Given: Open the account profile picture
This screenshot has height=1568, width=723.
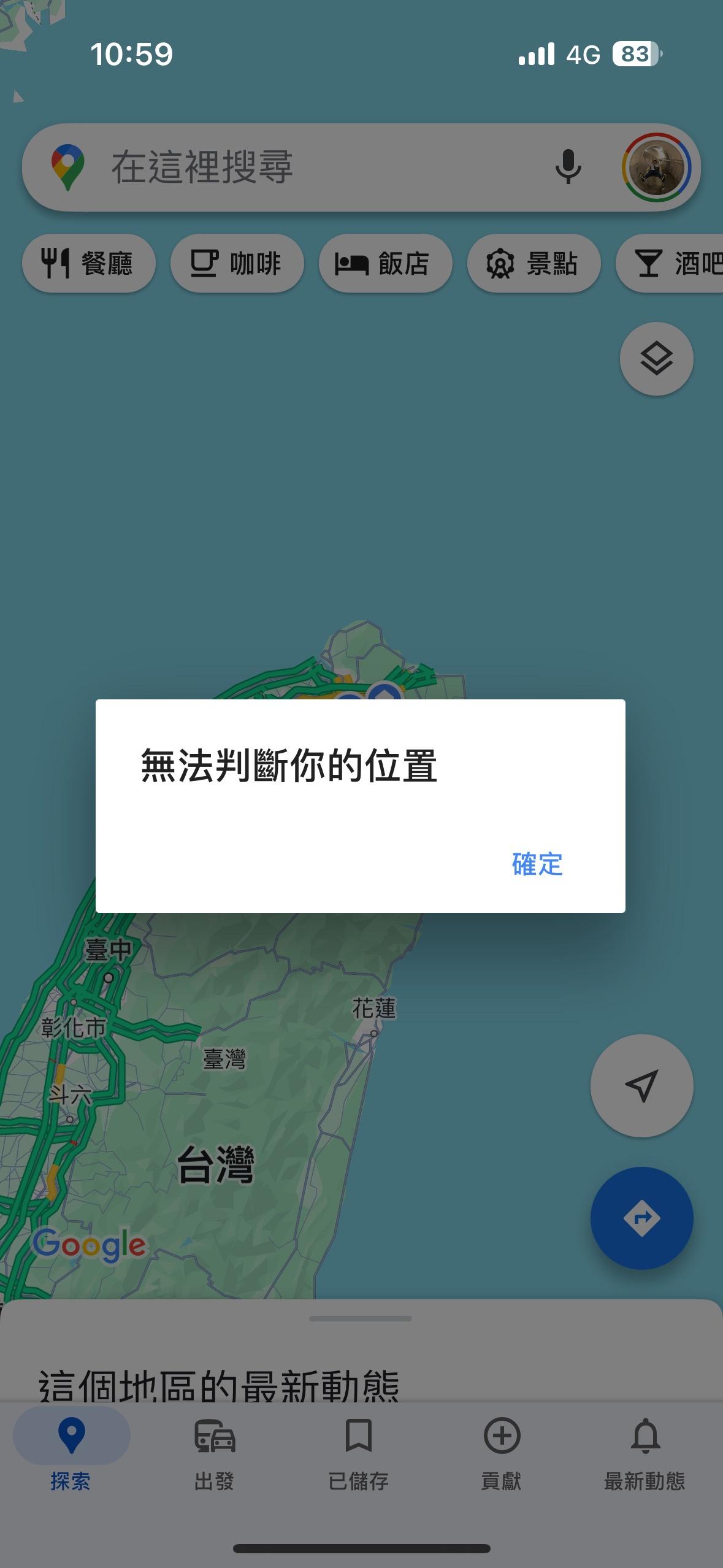Looking at the screenshot, I should coord(656,167).
